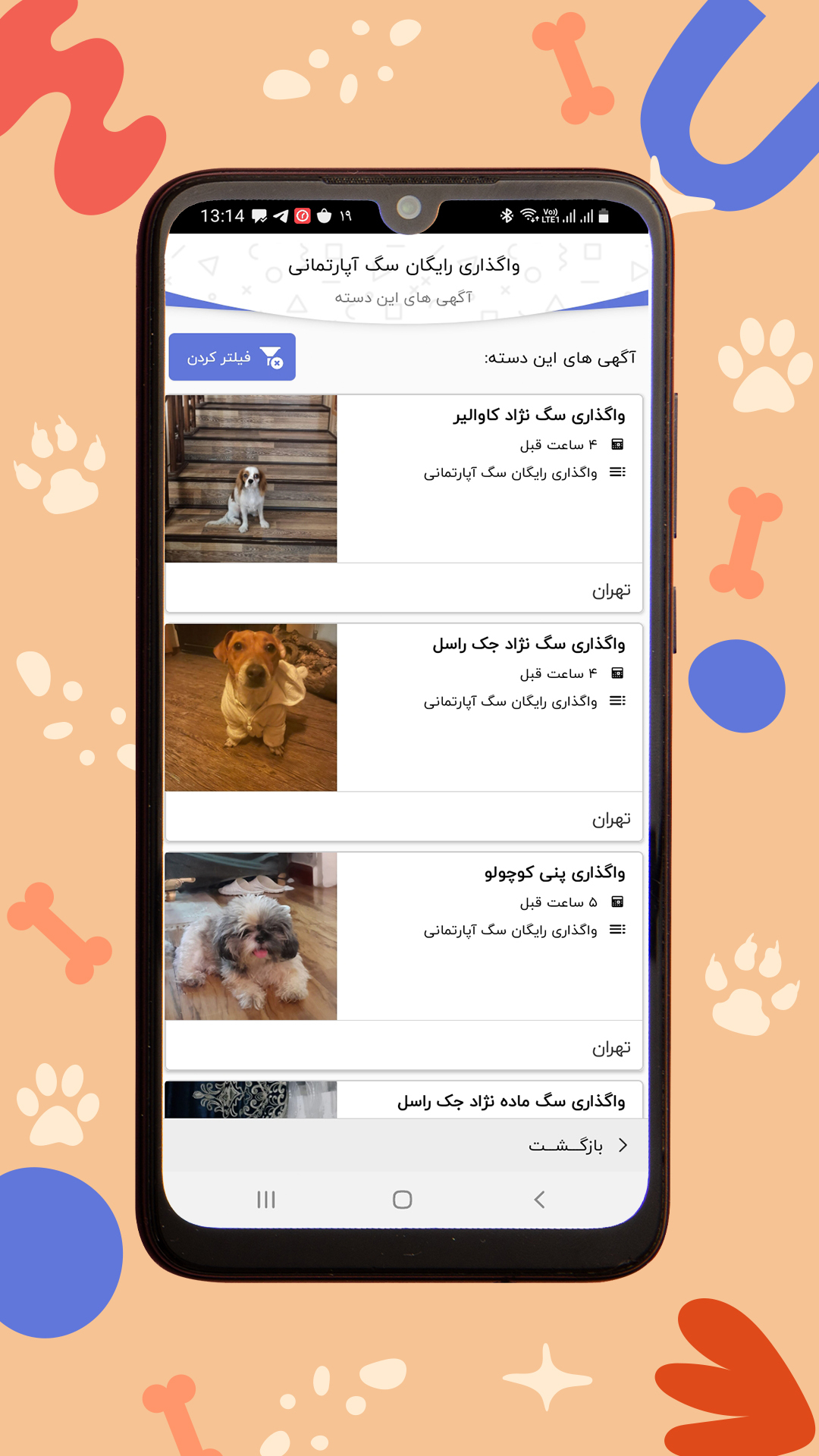Open تهران location on the Cavalier listing
The width and height of the screenshot is (819, 1456).
coord(611,591)
